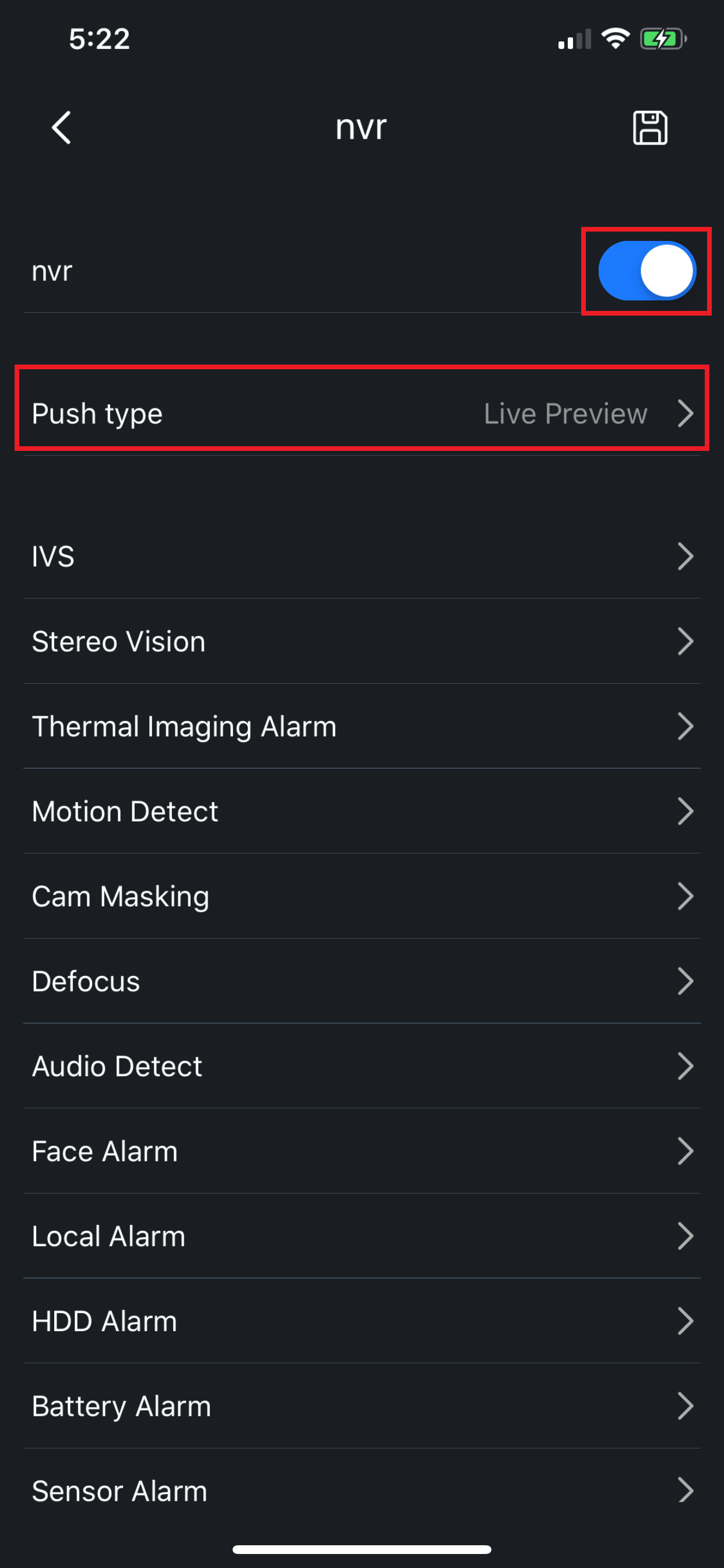Open HDD Alarm settings

[x=362, y=1321]
